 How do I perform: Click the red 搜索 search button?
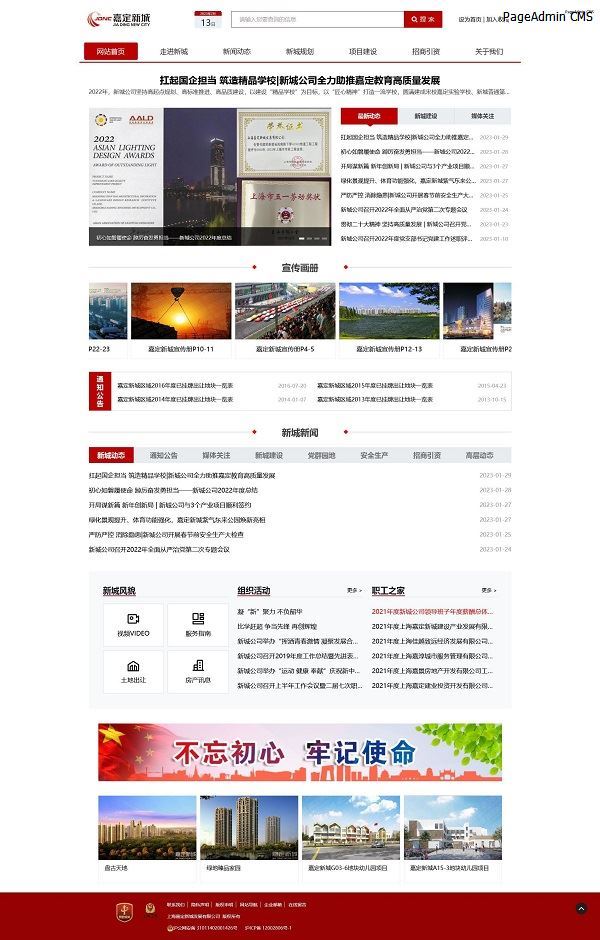[x=423, y=19]
